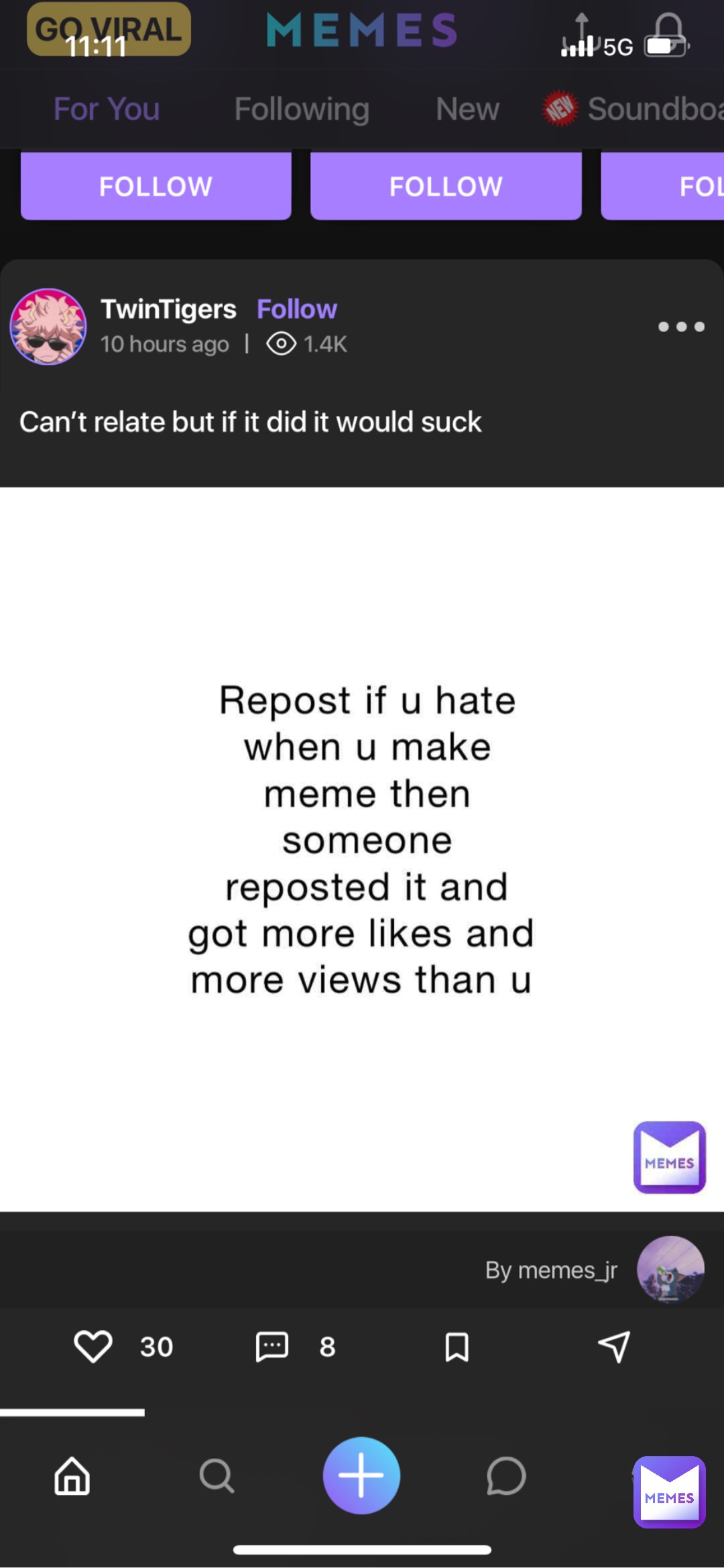724x1568 pixels.
Task: View TwinTigers avatar thumbnail
Action: click(47, 327)
